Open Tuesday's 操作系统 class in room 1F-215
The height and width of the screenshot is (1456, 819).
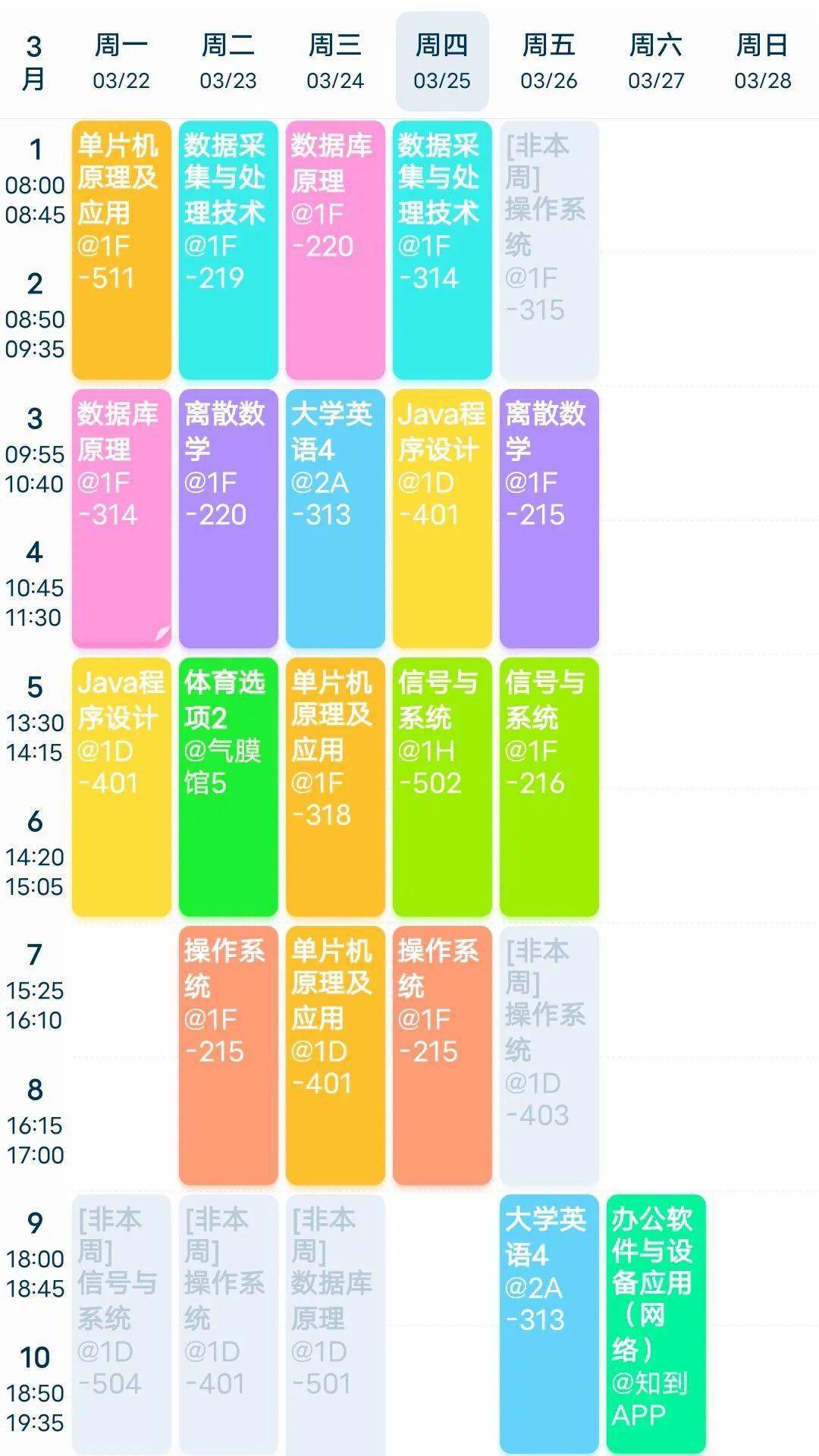point(228,1056)
